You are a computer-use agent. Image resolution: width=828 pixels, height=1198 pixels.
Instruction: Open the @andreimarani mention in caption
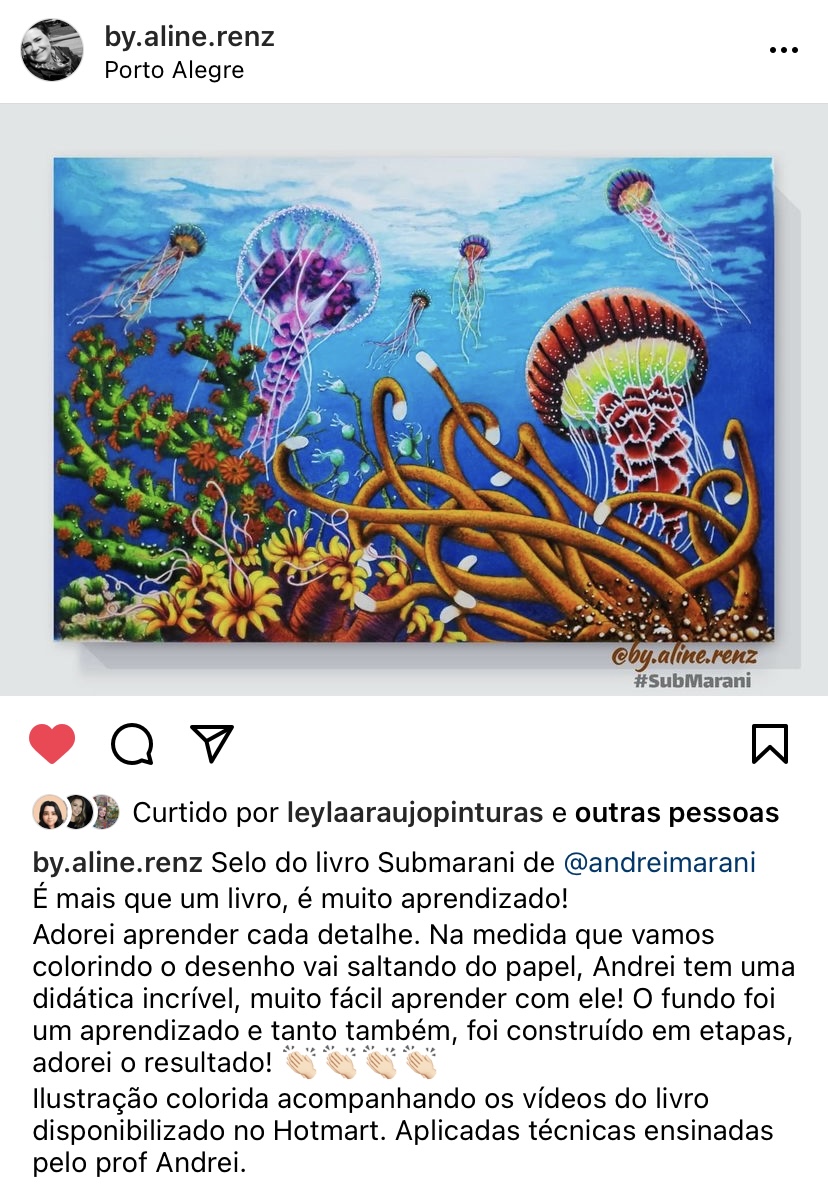point(660,862)
